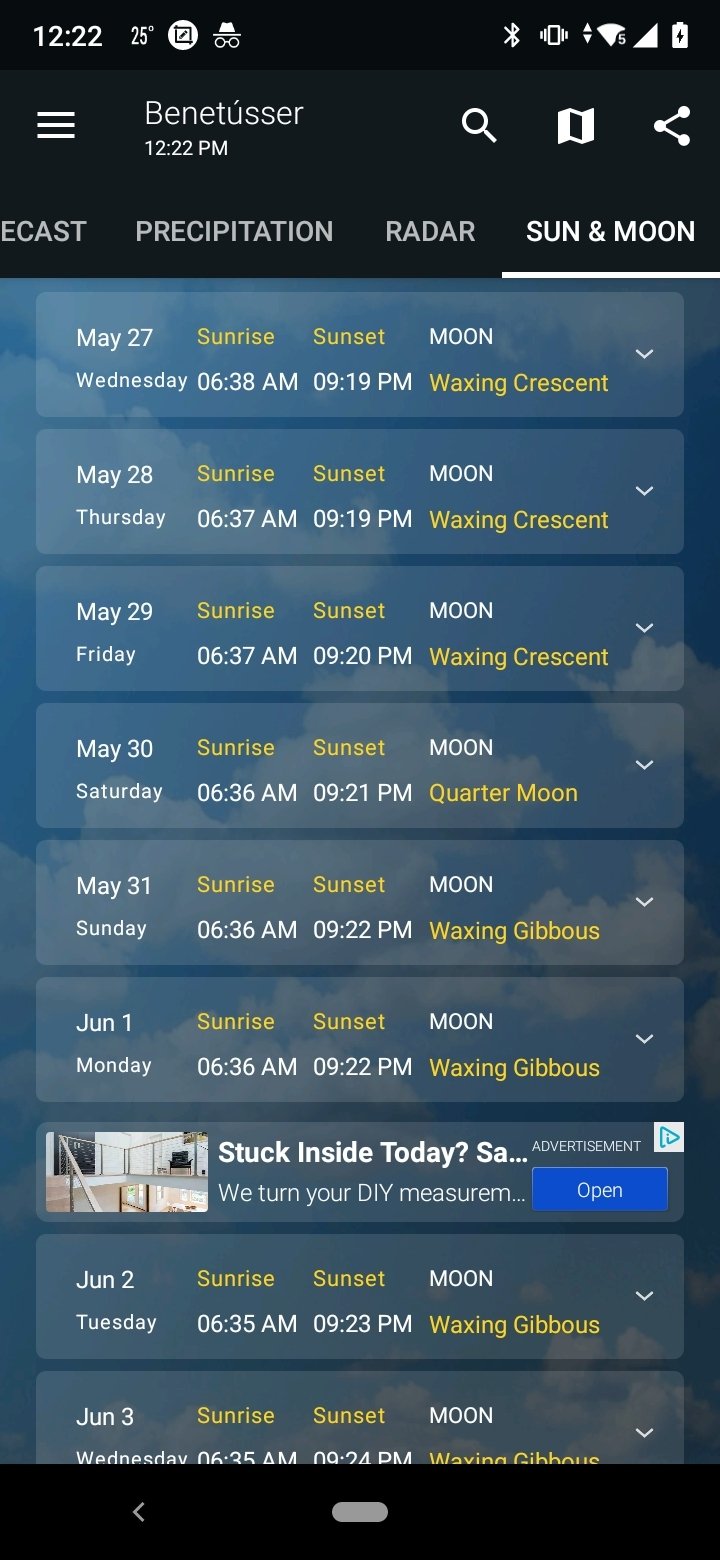Go back with the system back button
The height and width of the screenshot is (1560, 720).
139,1512
